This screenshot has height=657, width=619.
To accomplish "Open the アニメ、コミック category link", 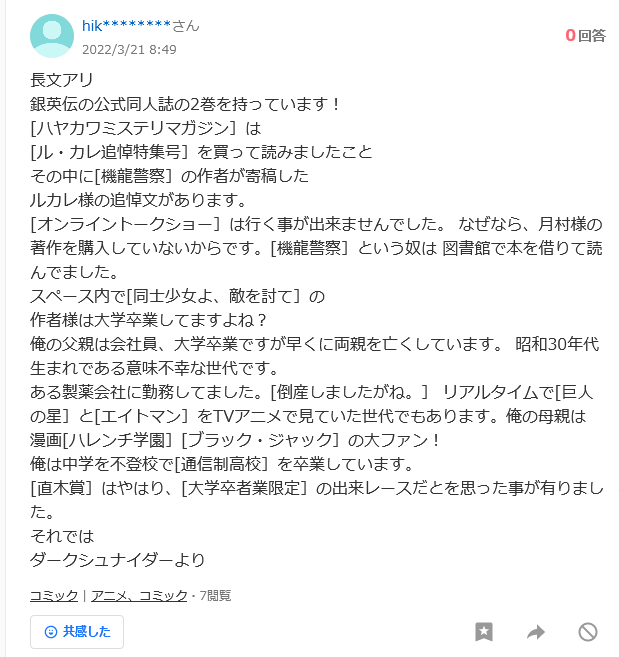I will [x=139, y=595].
